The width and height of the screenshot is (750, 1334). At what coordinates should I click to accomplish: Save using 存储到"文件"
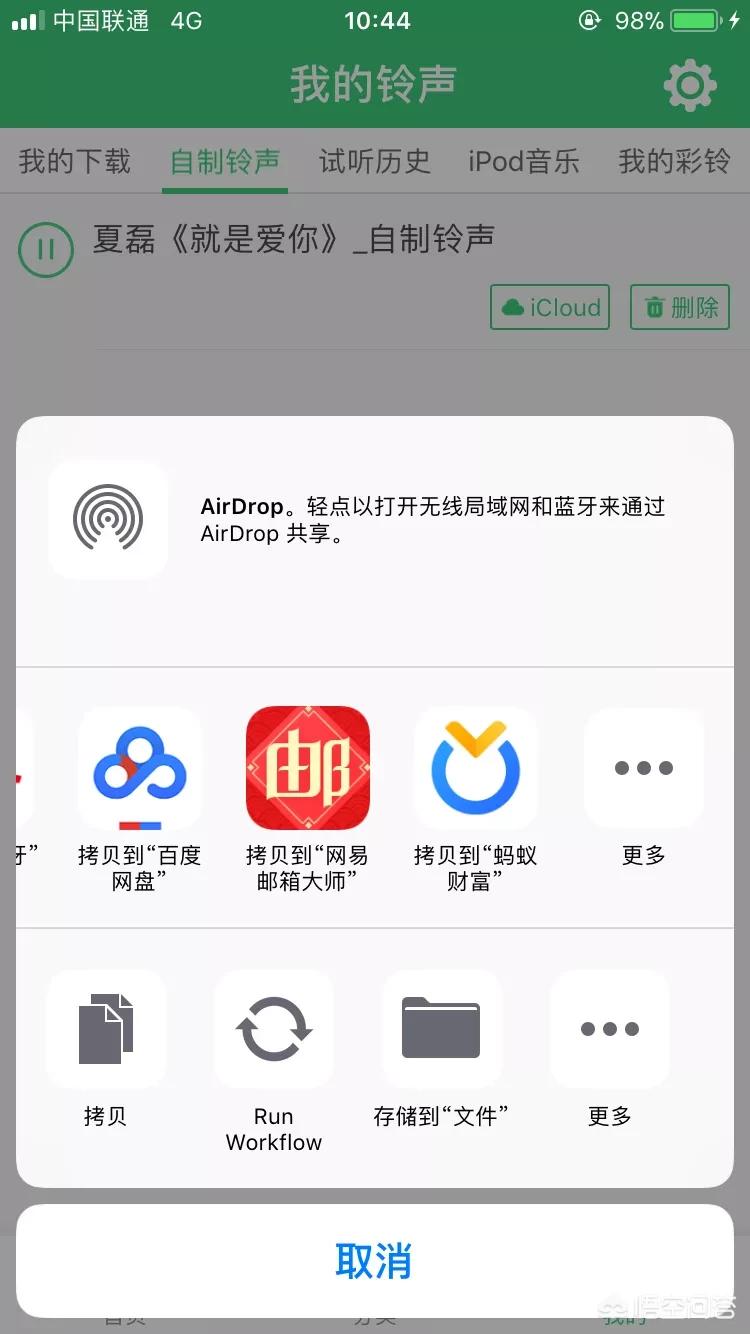(441, 1029)
